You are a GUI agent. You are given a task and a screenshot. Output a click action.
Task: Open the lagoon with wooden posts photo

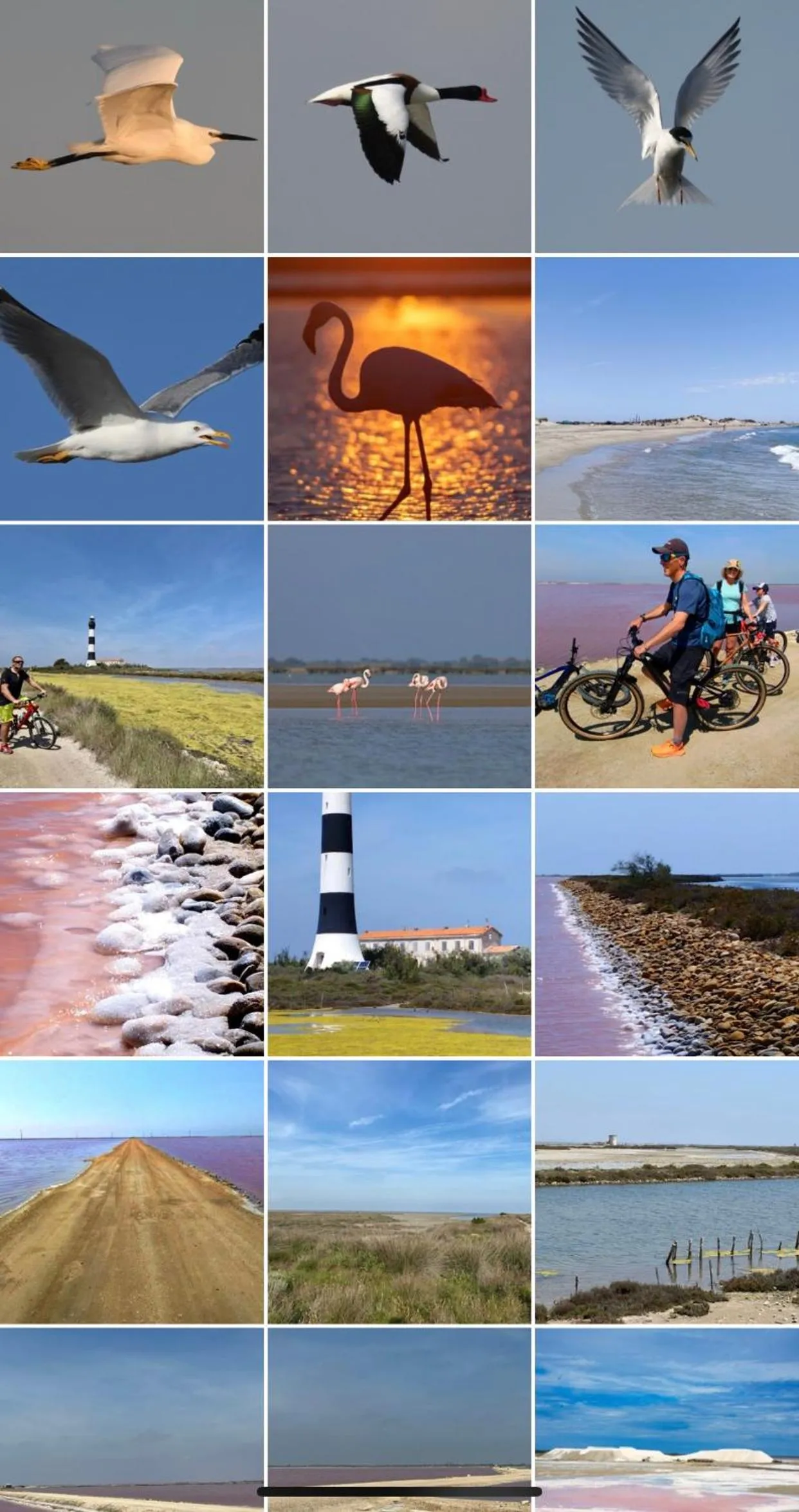666,1191
